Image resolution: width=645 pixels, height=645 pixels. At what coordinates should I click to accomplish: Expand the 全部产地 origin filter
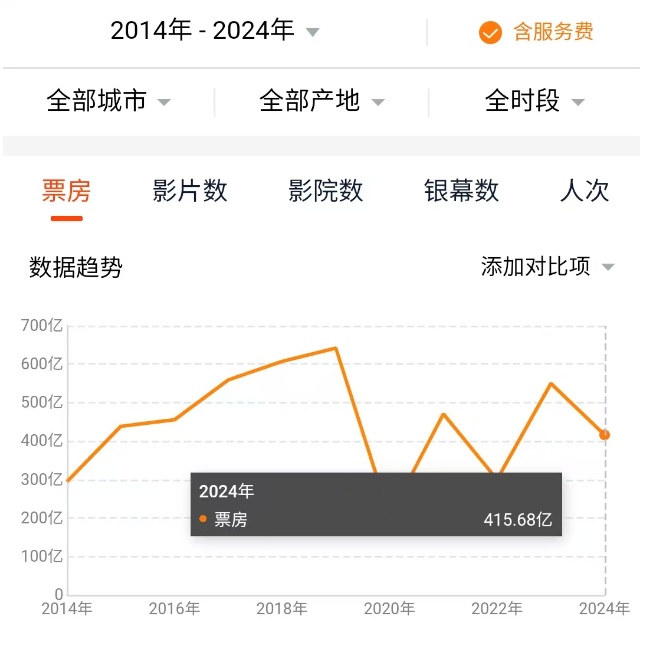pos(321,101)
